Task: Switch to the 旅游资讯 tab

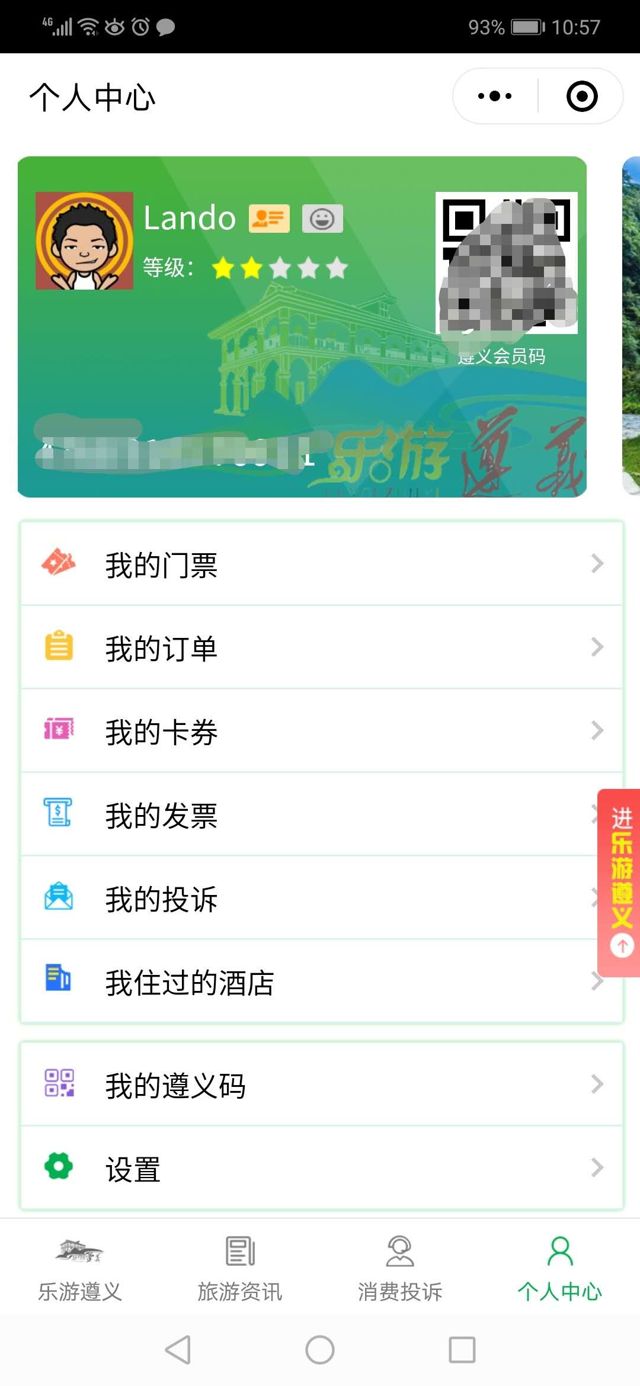Action: 240,1268
